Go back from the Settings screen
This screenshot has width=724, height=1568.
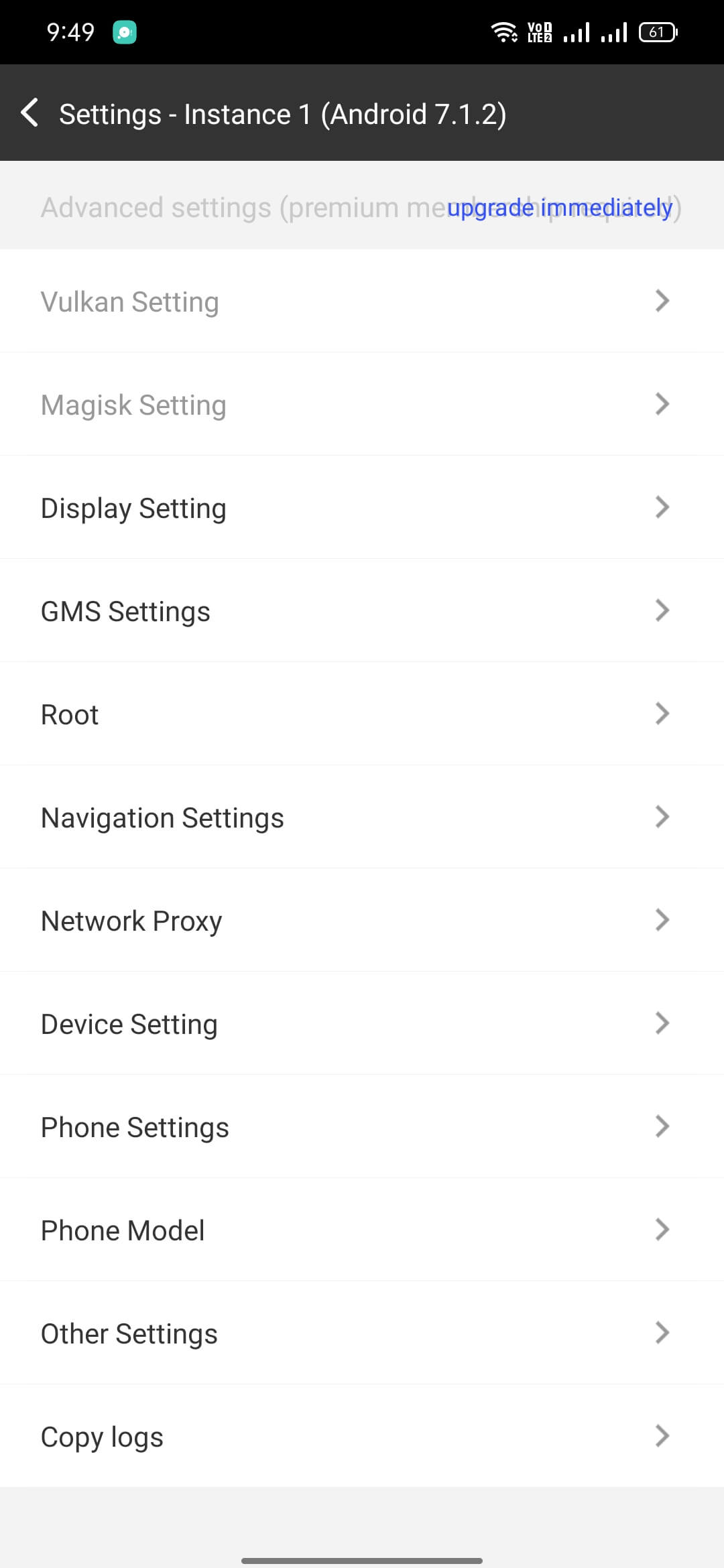pos(30,113)
